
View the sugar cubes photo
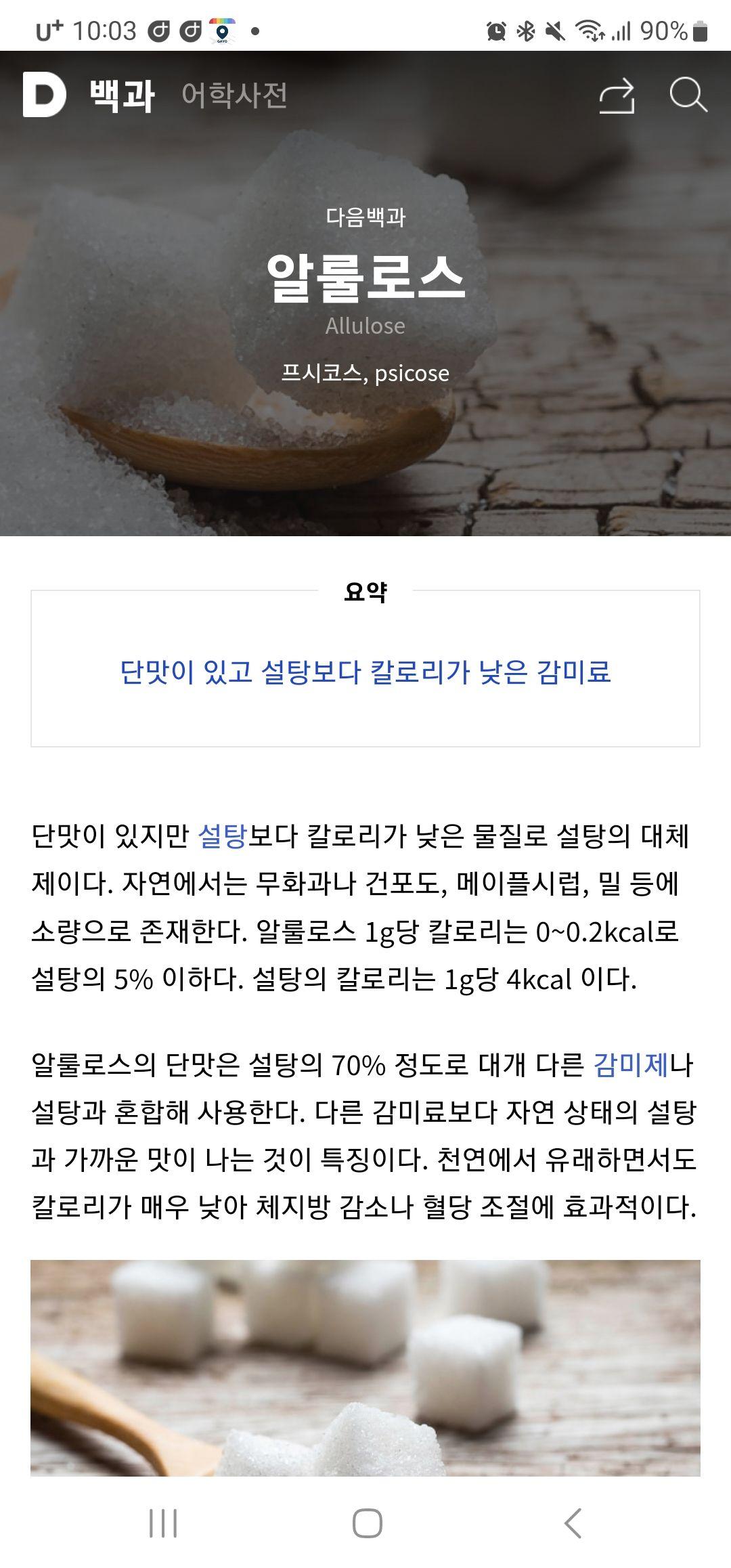(365, 1368)
